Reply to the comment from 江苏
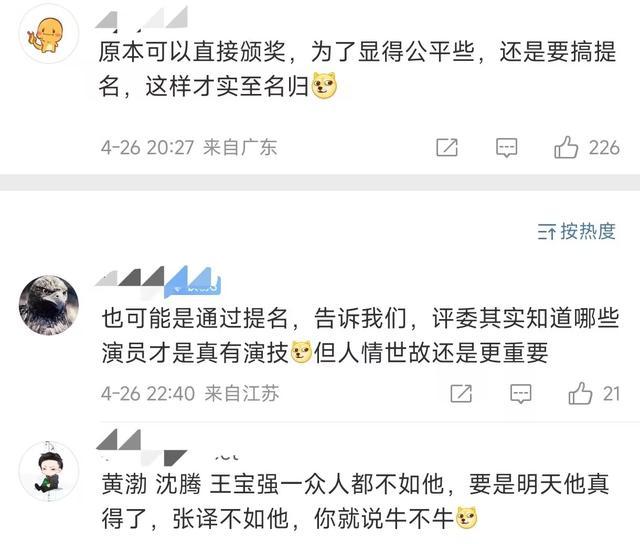 coord(521,394)
